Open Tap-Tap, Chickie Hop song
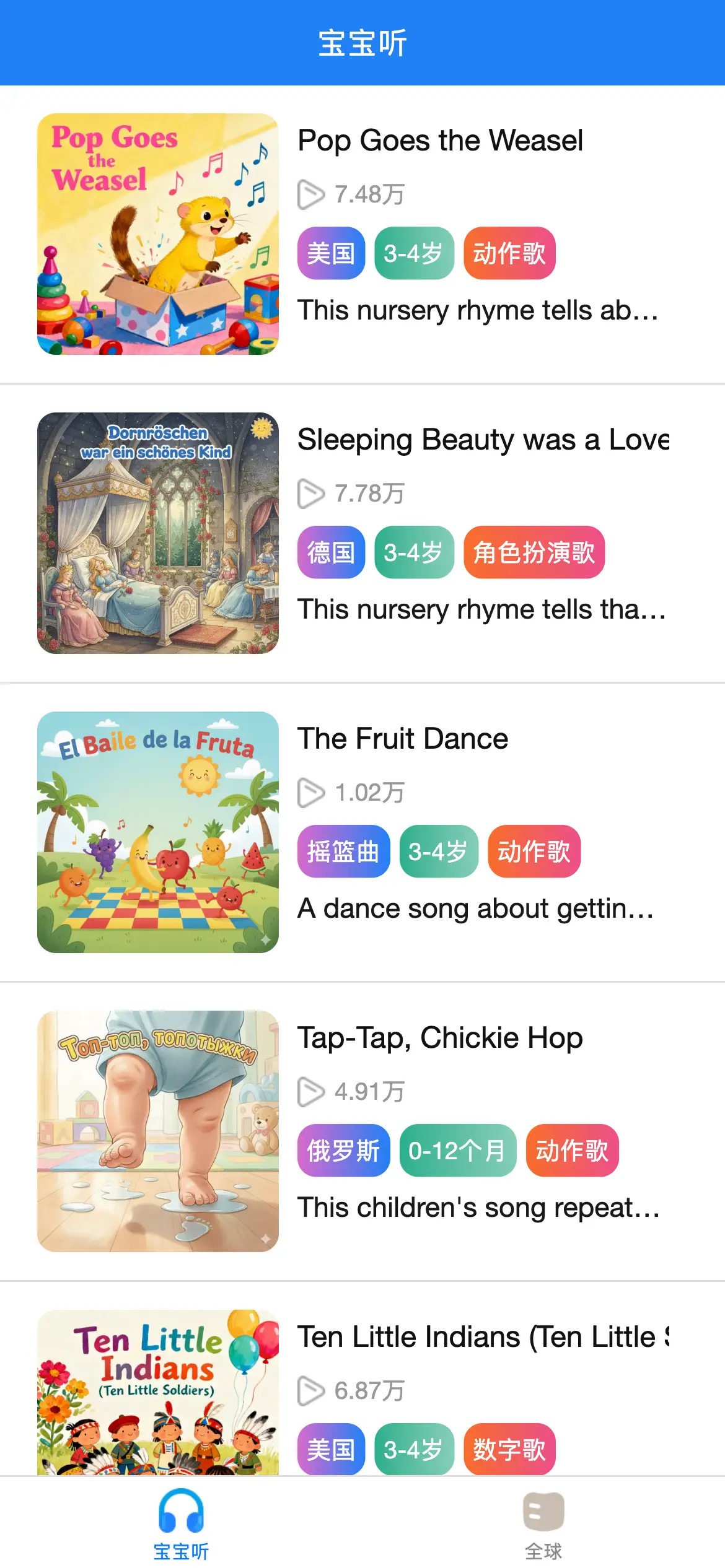The image size is (725, 1568). (x=362, y=1131)
